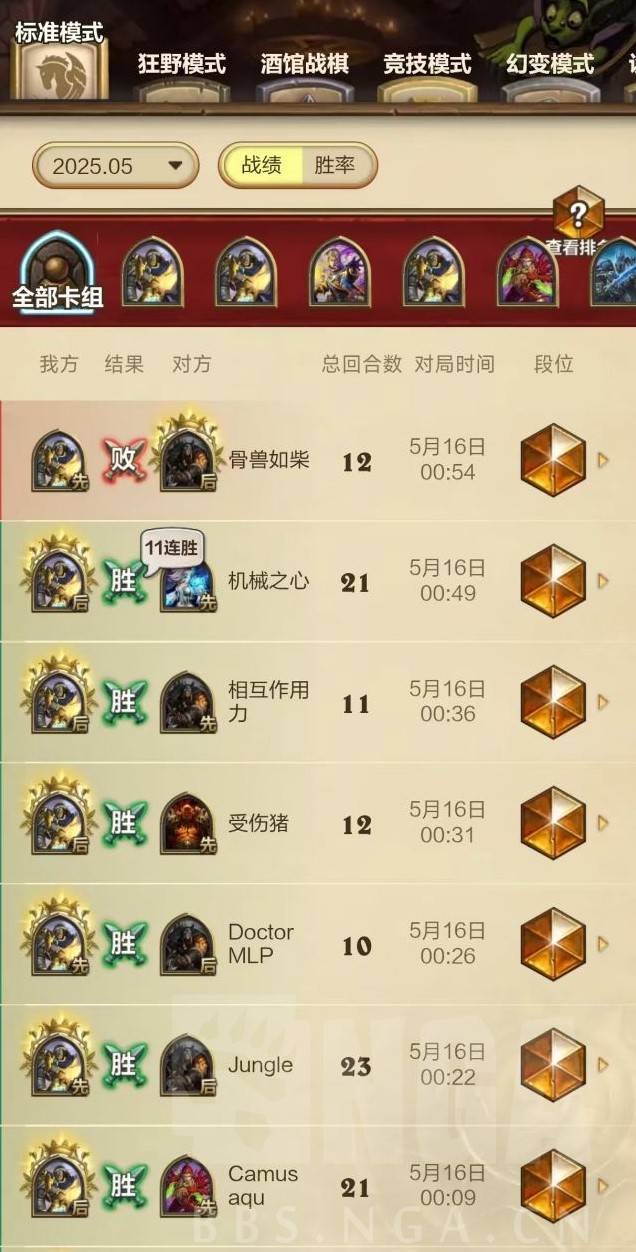The width and height of the screenshot is (636, 1252).
Task: Open the 2025.05 month dropdown
Action: [116, 166]
